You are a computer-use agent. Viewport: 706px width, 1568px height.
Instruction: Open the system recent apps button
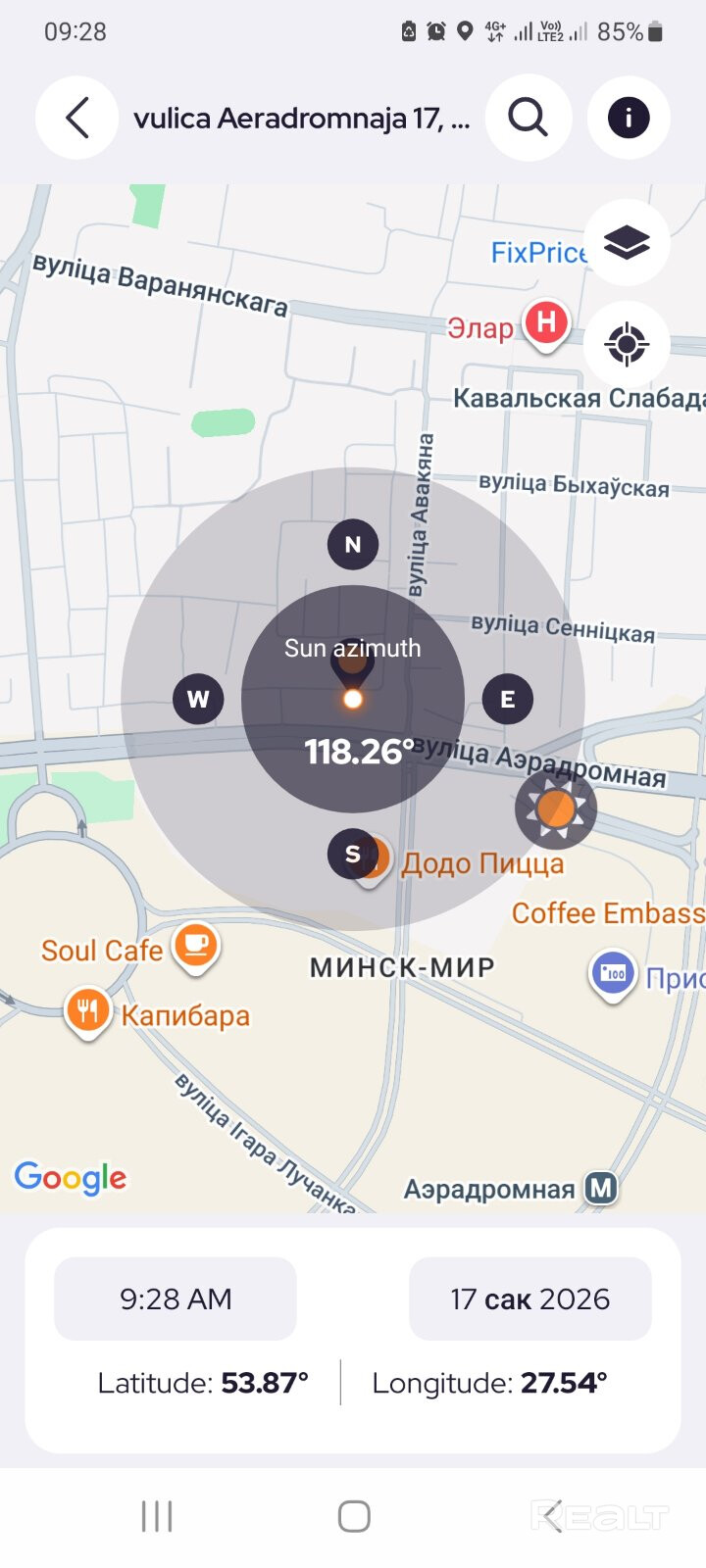pyautogui.click(x=157, y=1516)
